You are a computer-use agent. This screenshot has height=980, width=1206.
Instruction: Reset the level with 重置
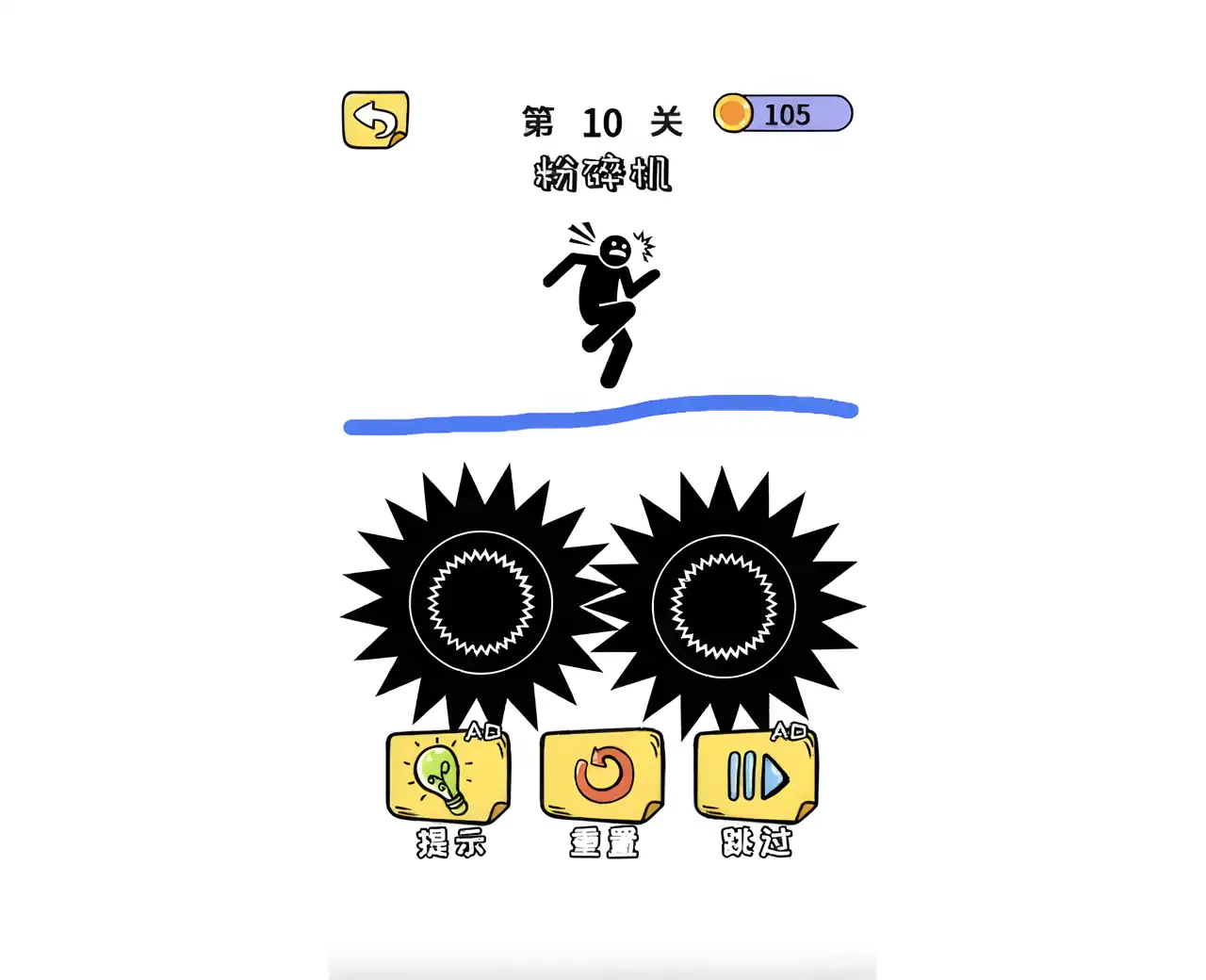[x=602, y=776]
